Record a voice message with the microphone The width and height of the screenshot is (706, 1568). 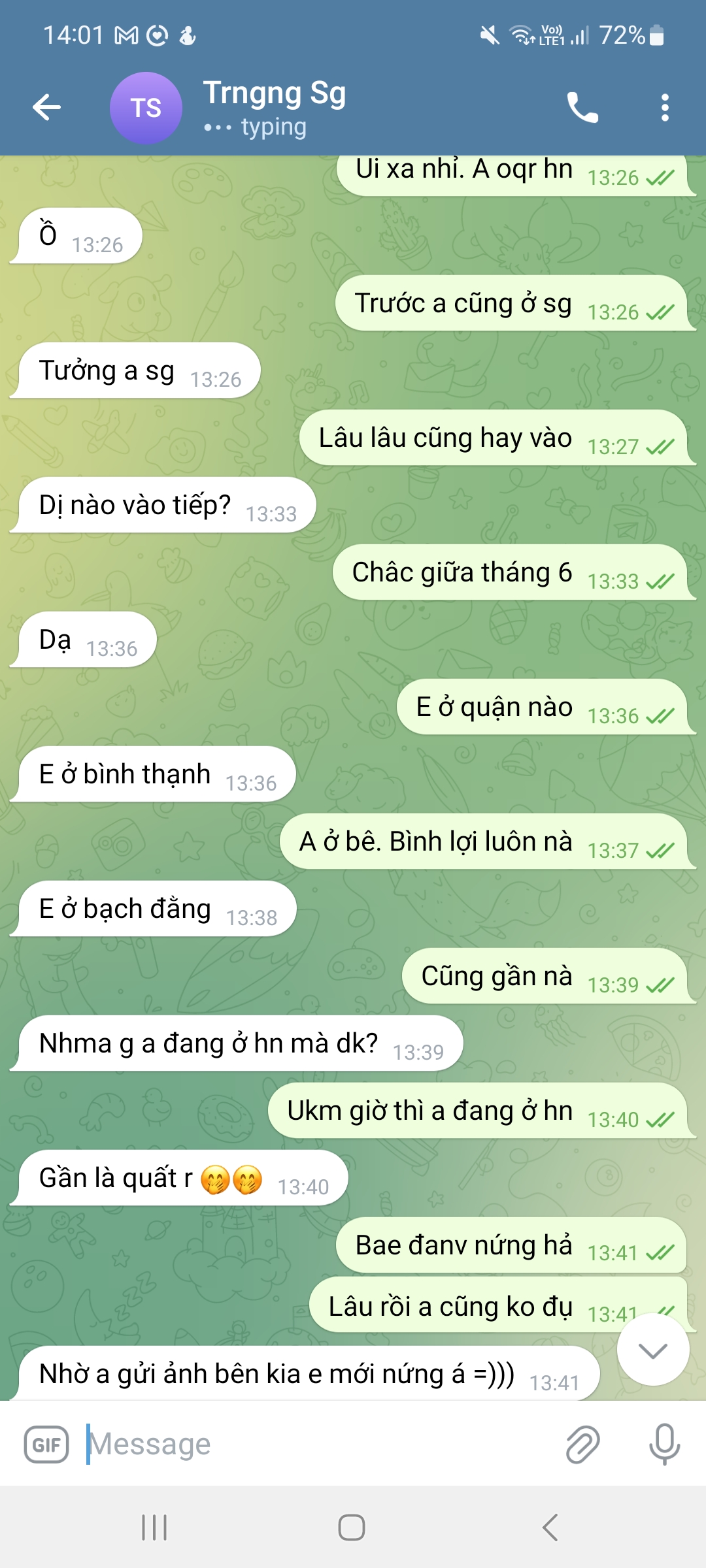(664, 1445)
